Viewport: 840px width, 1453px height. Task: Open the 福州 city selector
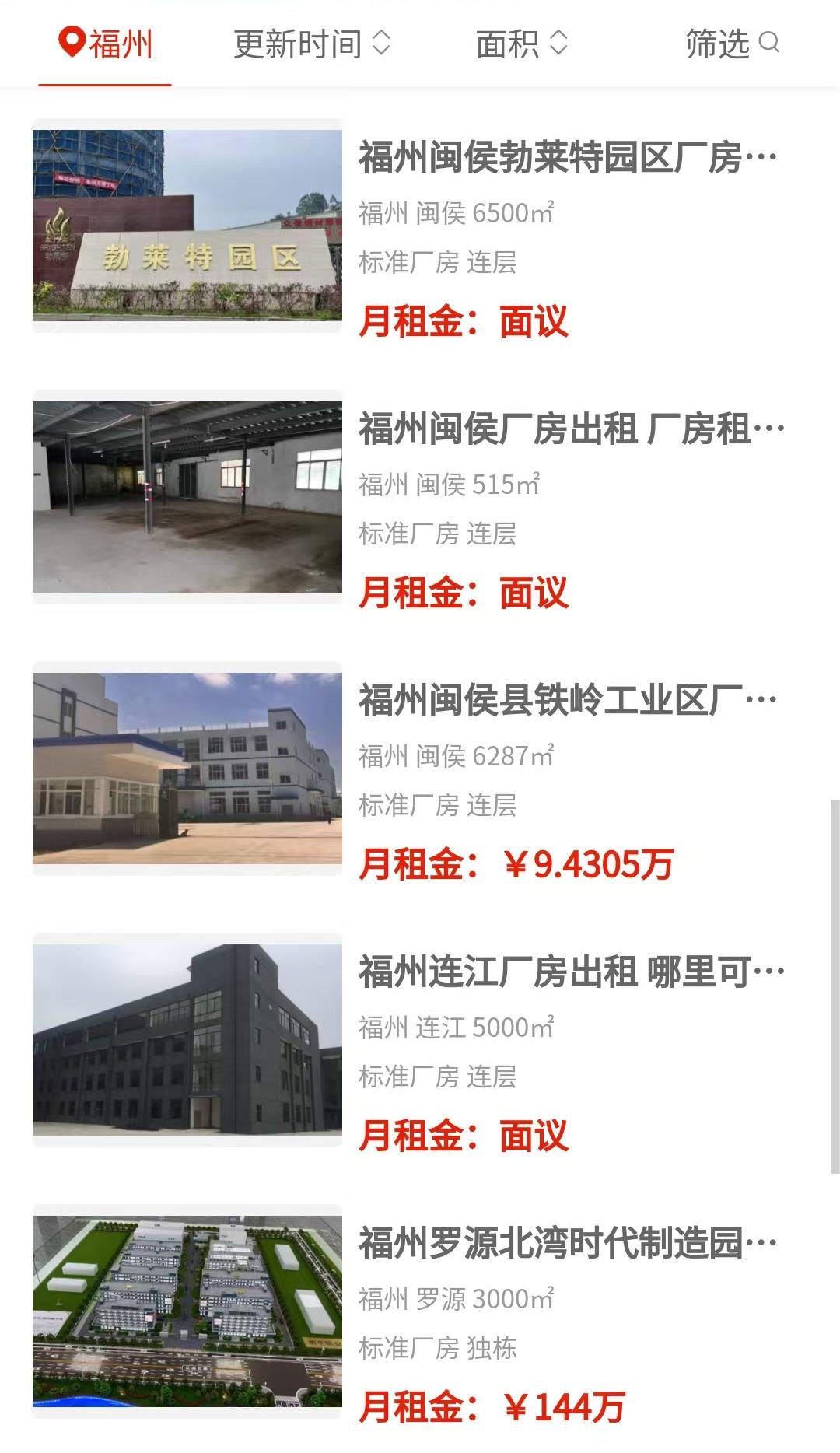pos(106,44)
